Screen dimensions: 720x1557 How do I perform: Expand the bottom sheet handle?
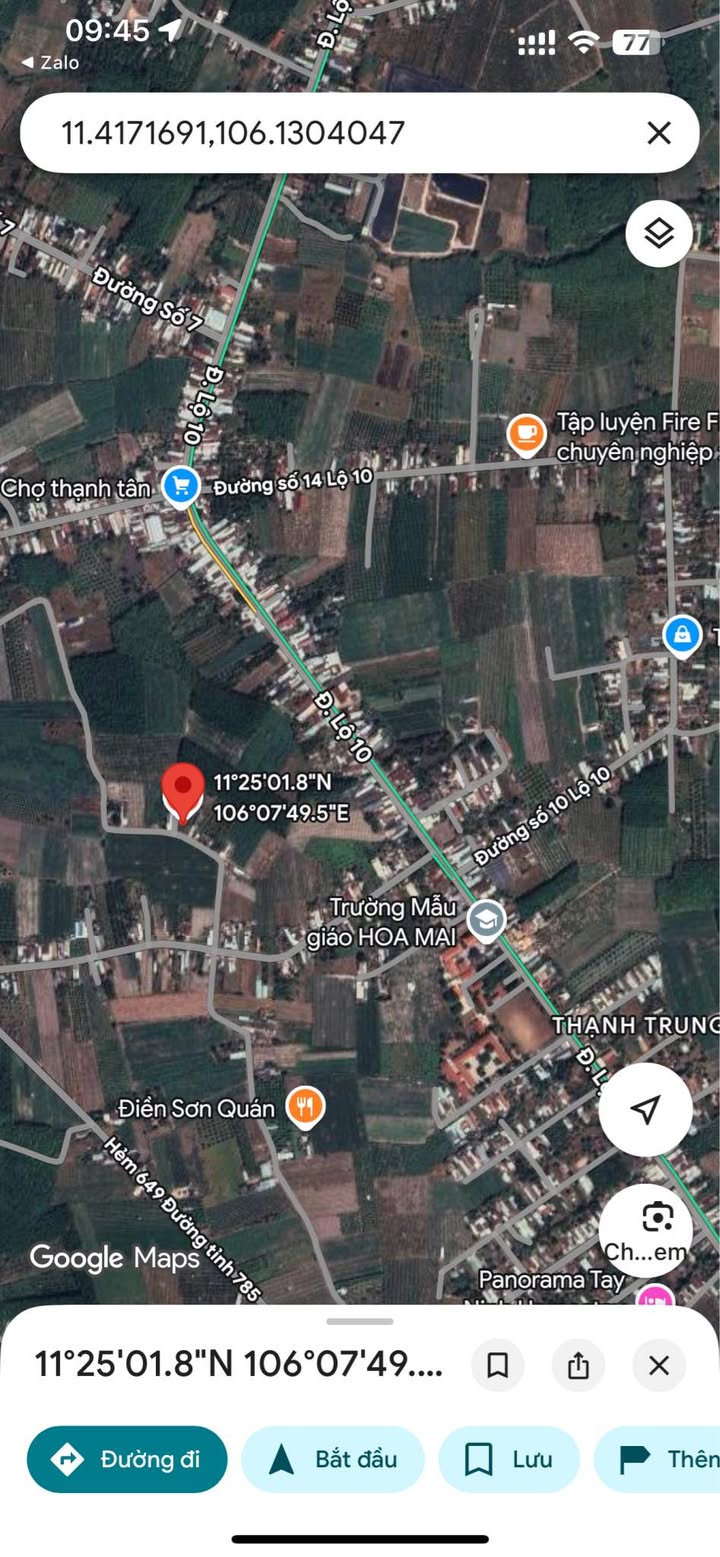point(360,1321)
